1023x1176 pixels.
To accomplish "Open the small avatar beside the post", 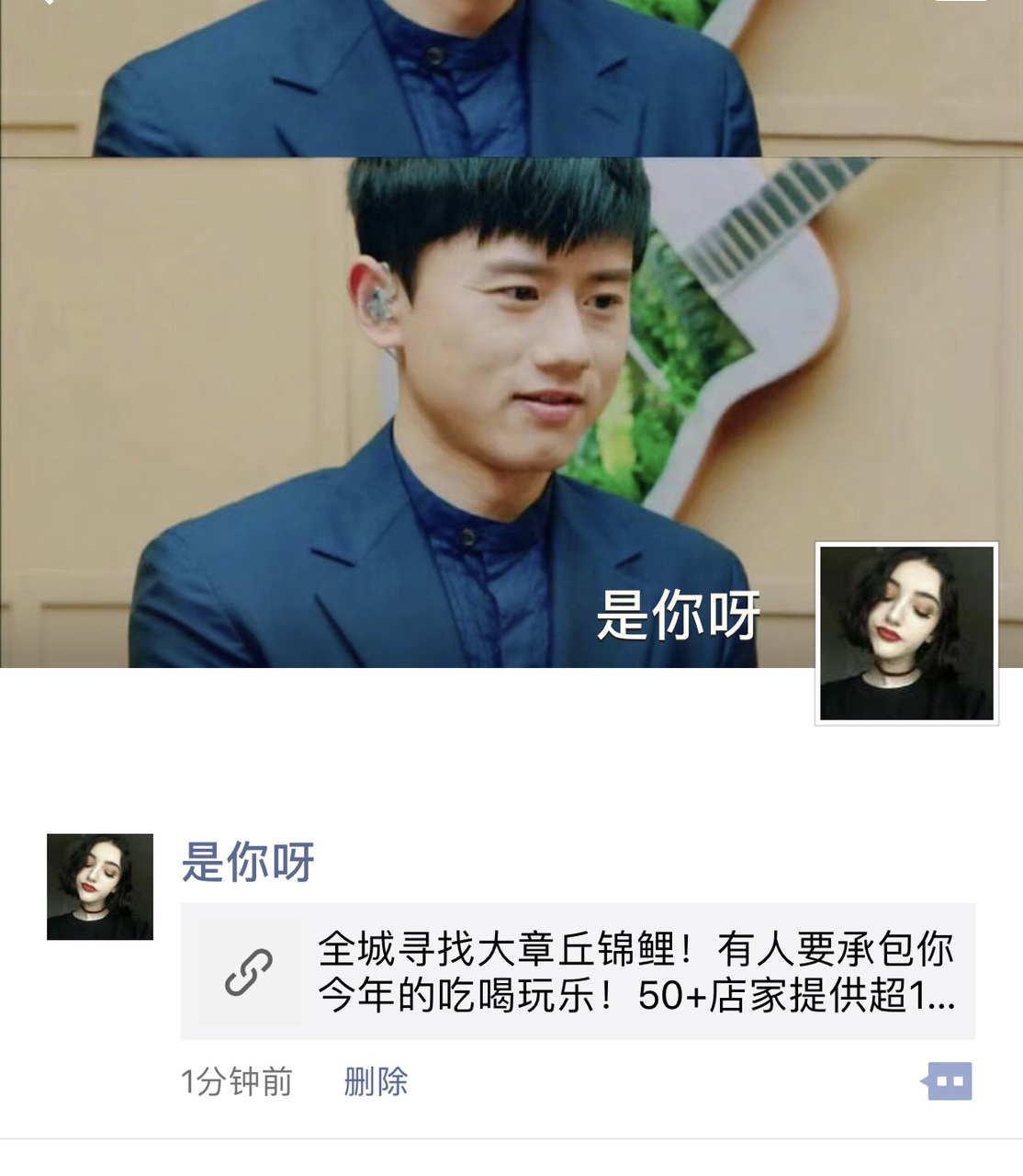I will 100,887.
